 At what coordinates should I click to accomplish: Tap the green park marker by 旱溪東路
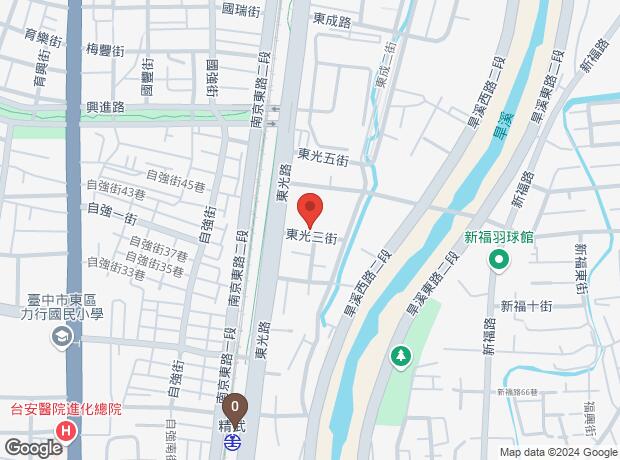point(400,355)
